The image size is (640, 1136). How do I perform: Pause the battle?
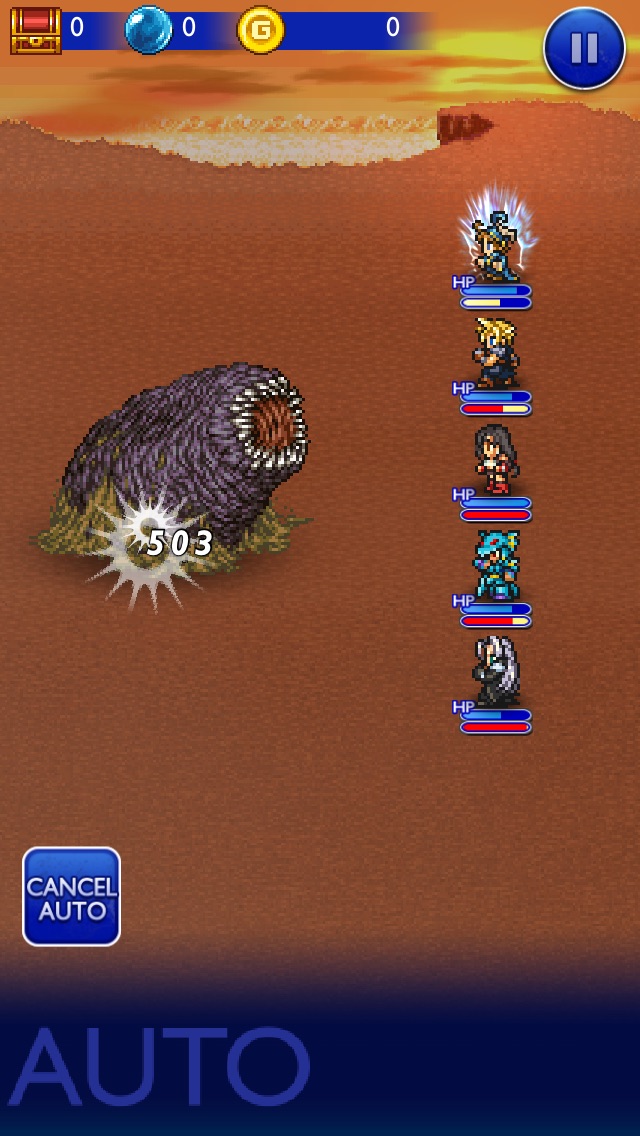pyautogui.click(x=584, y=48)
